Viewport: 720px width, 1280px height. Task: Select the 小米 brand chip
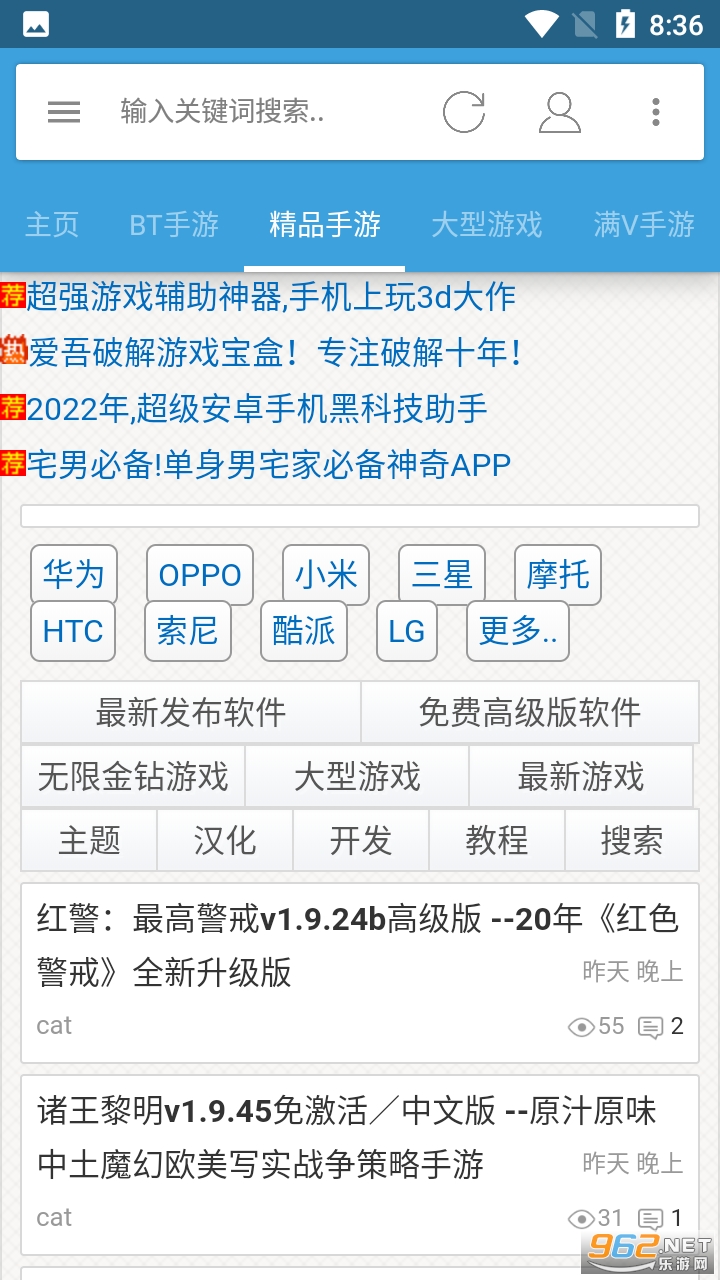point(326,575)
